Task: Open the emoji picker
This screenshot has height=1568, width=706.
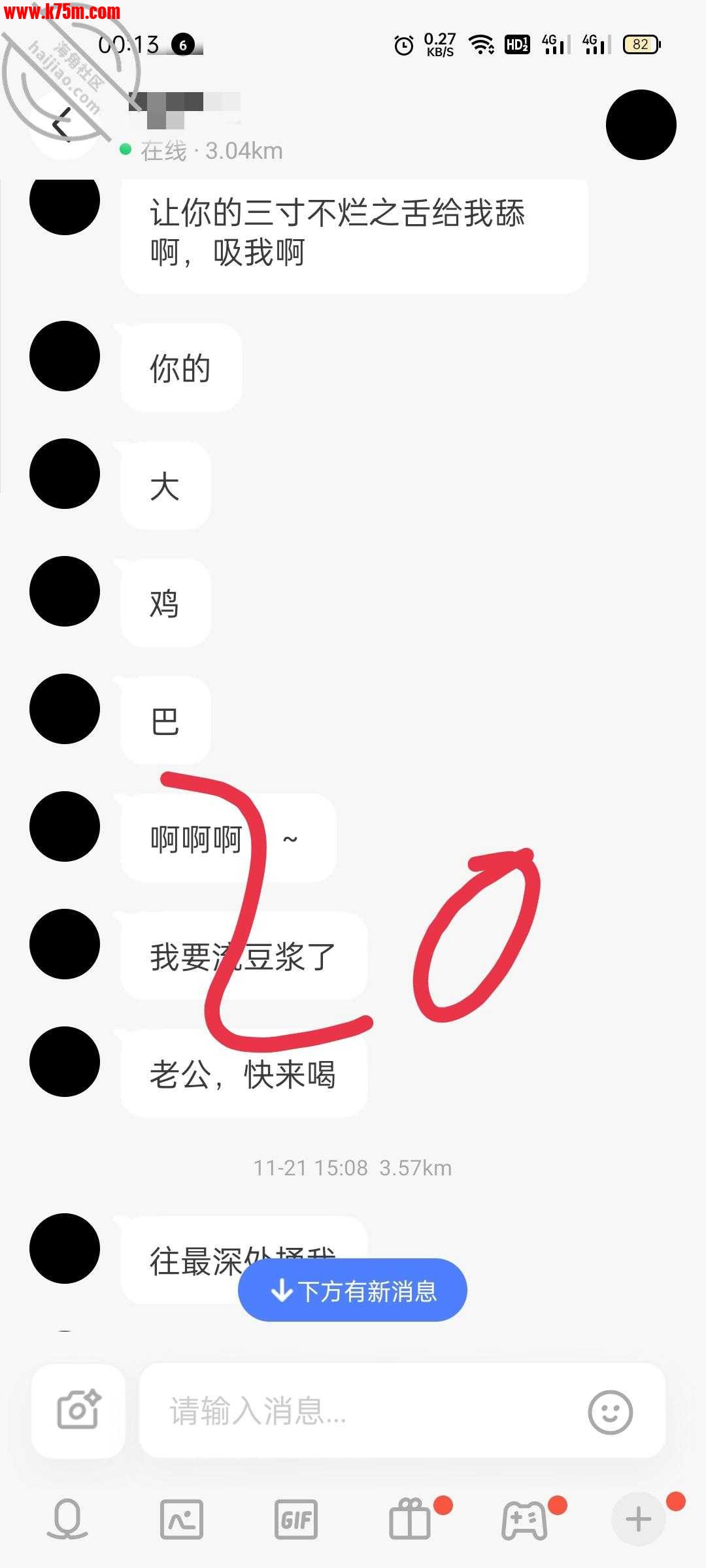Action: click(x=610, y=1412)
